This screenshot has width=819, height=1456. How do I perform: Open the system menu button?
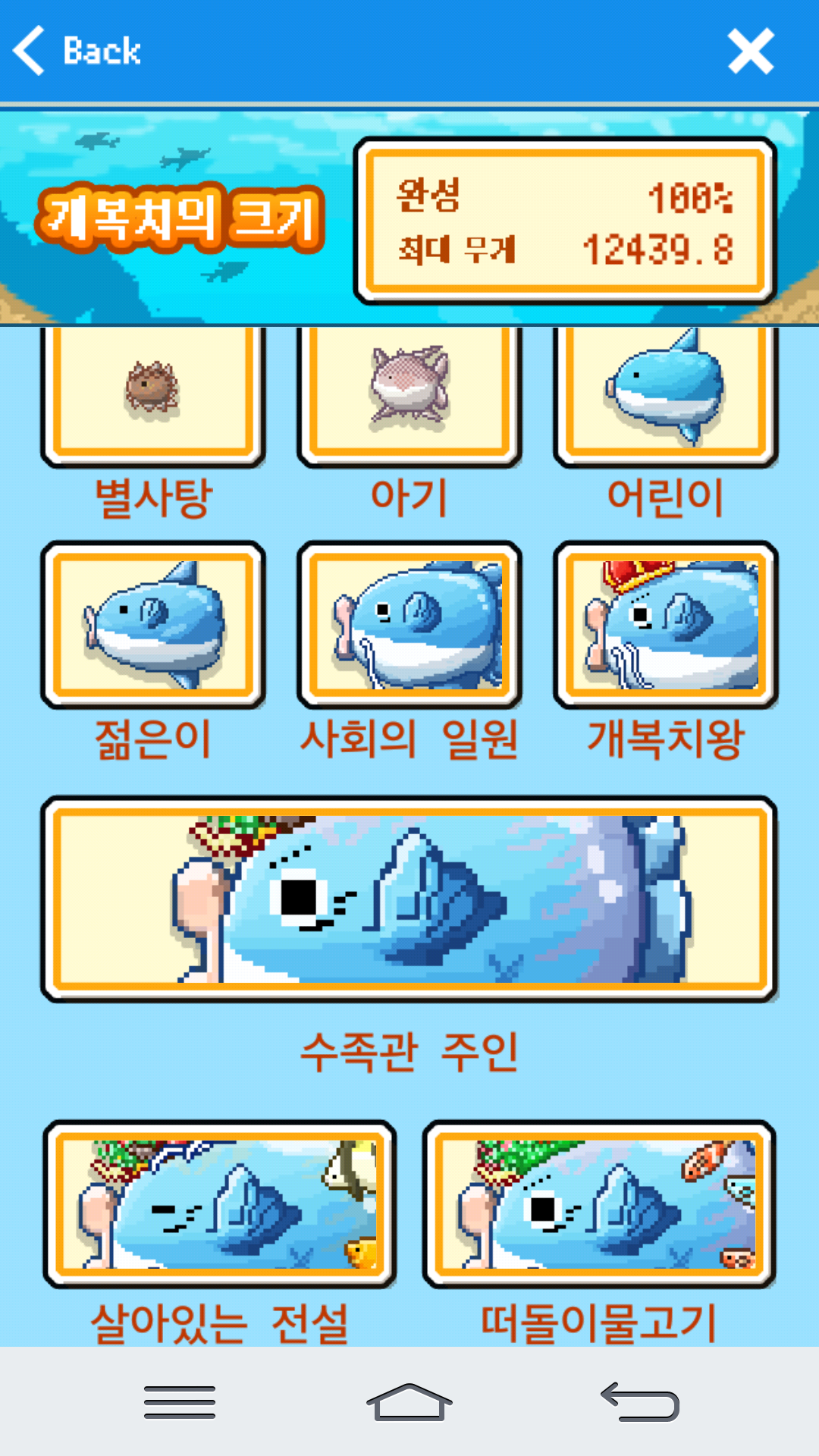tap(180, 1401)
